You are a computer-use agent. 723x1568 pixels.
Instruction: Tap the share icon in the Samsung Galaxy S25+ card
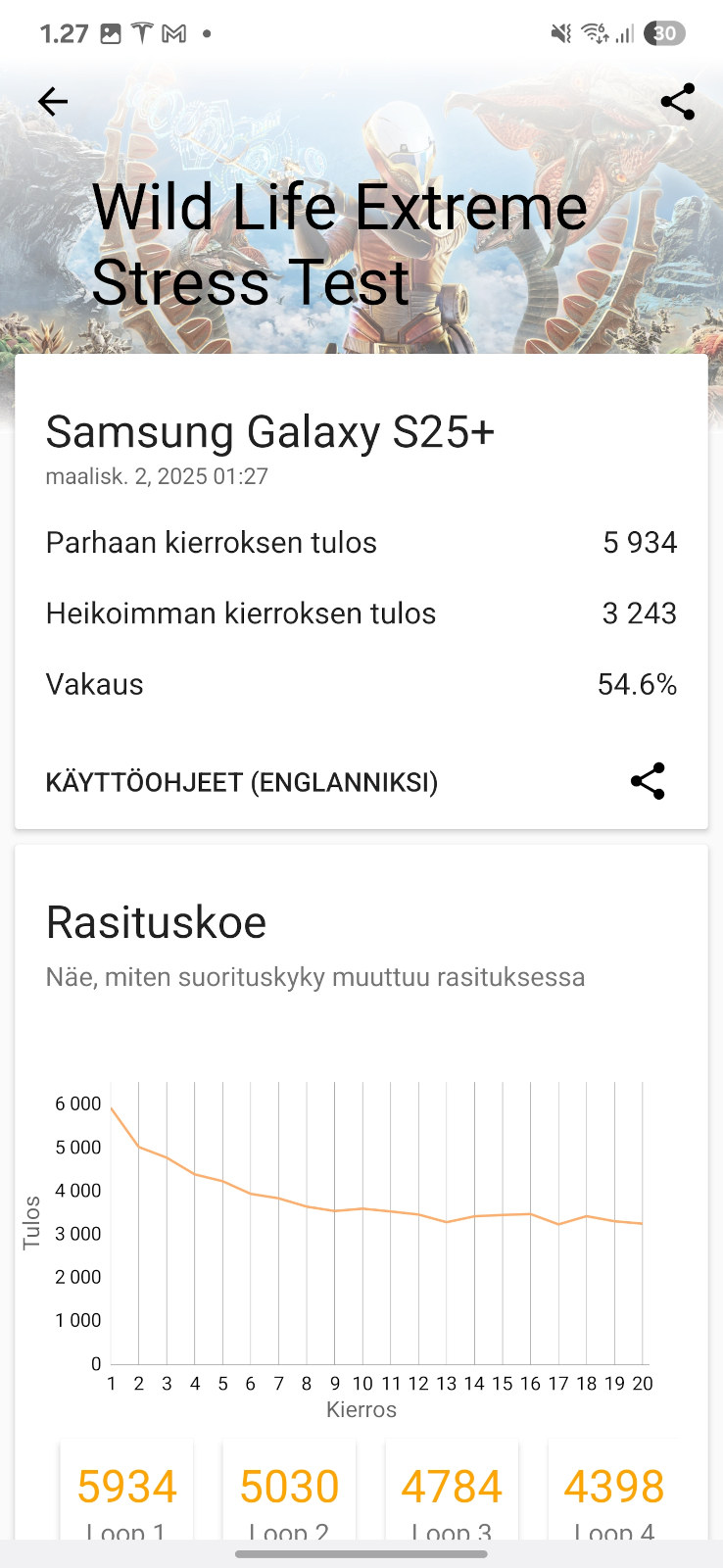[648, 781]
